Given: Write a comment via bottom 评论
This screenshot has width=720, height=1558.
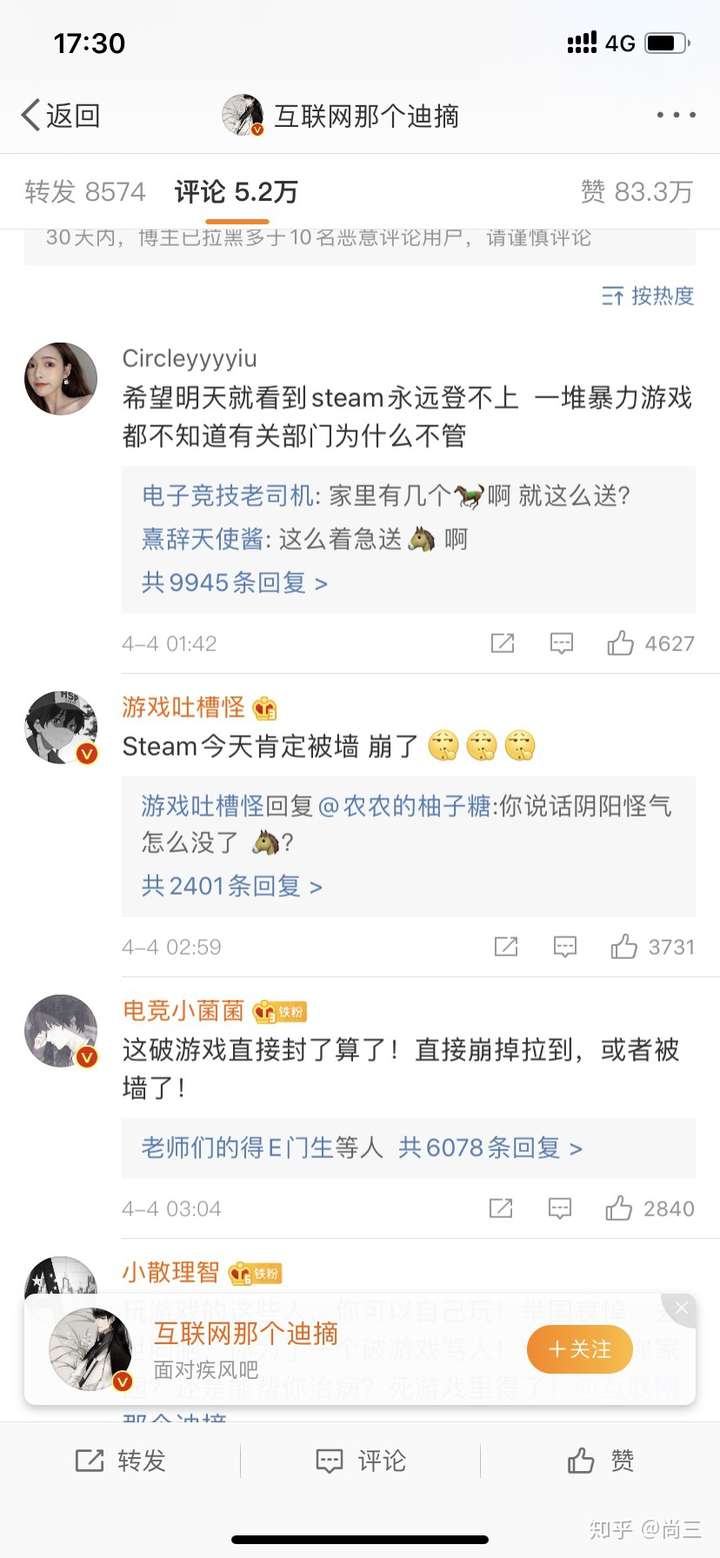Looking at the screenshot, I should [360, 1461].
